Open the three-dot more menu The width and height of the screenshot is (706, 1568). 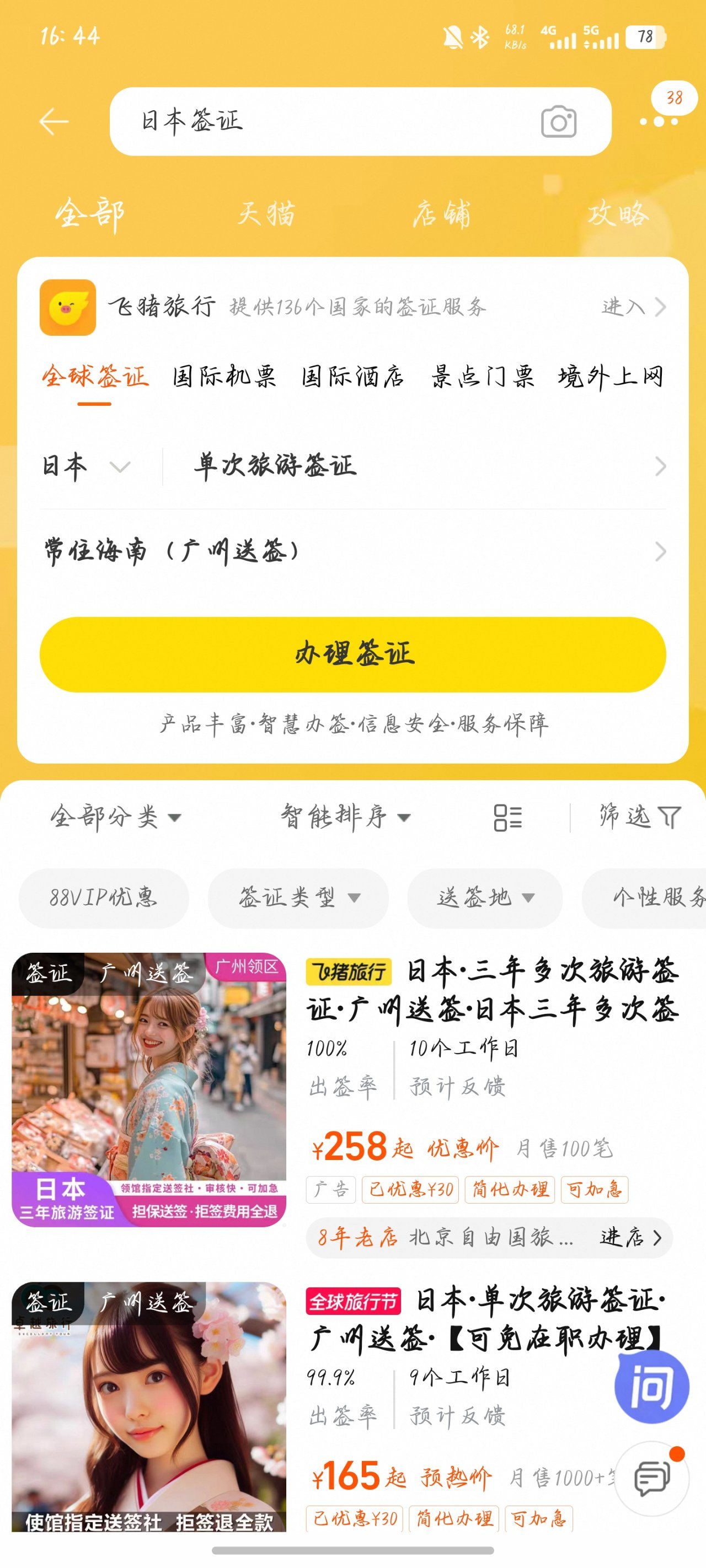[x=659, y=122]
